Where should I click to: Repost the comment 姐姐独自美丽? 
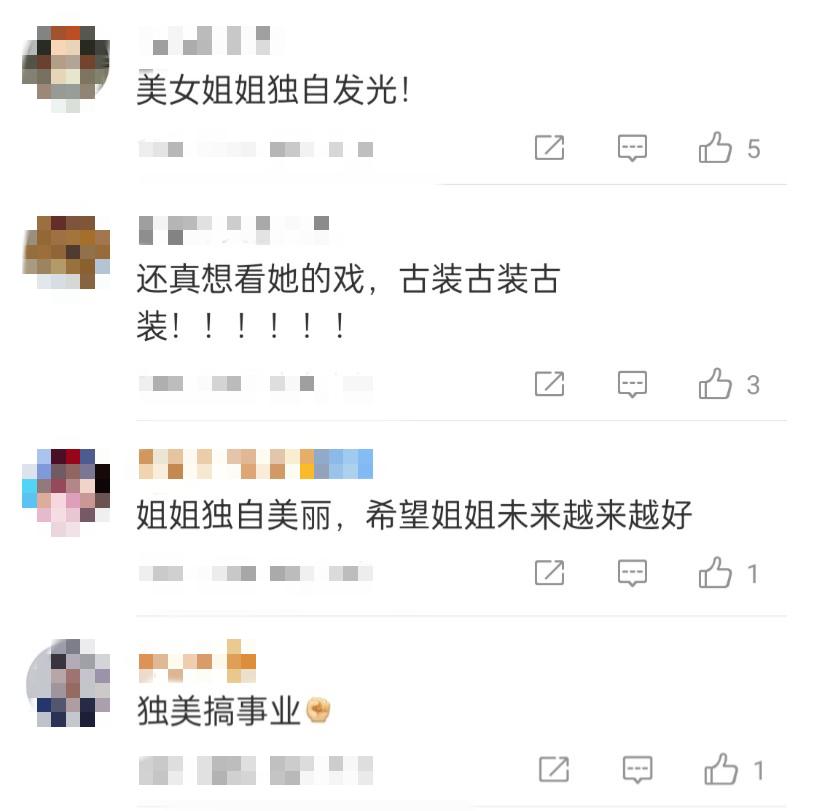coord(549,573)
